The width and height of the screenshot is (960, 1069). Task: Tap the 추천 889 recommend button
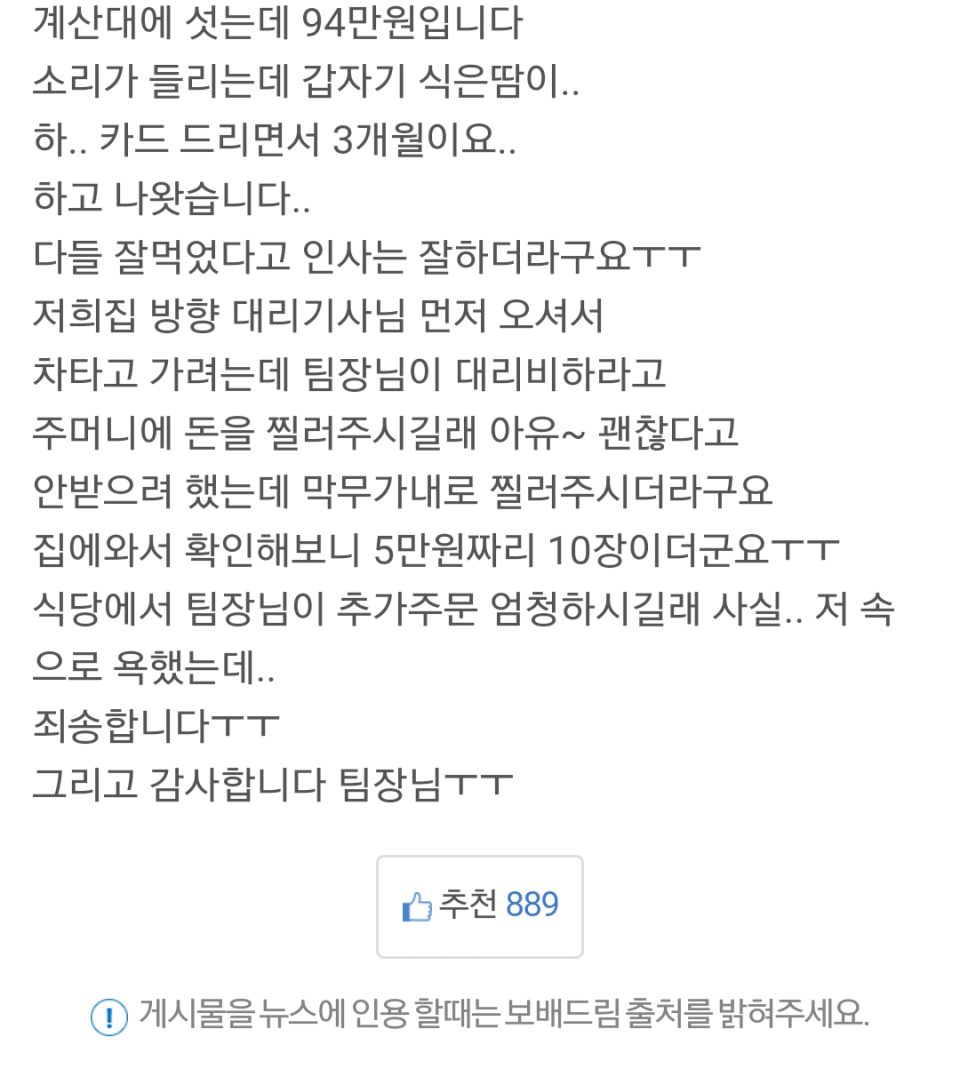[x=480, y=906]
